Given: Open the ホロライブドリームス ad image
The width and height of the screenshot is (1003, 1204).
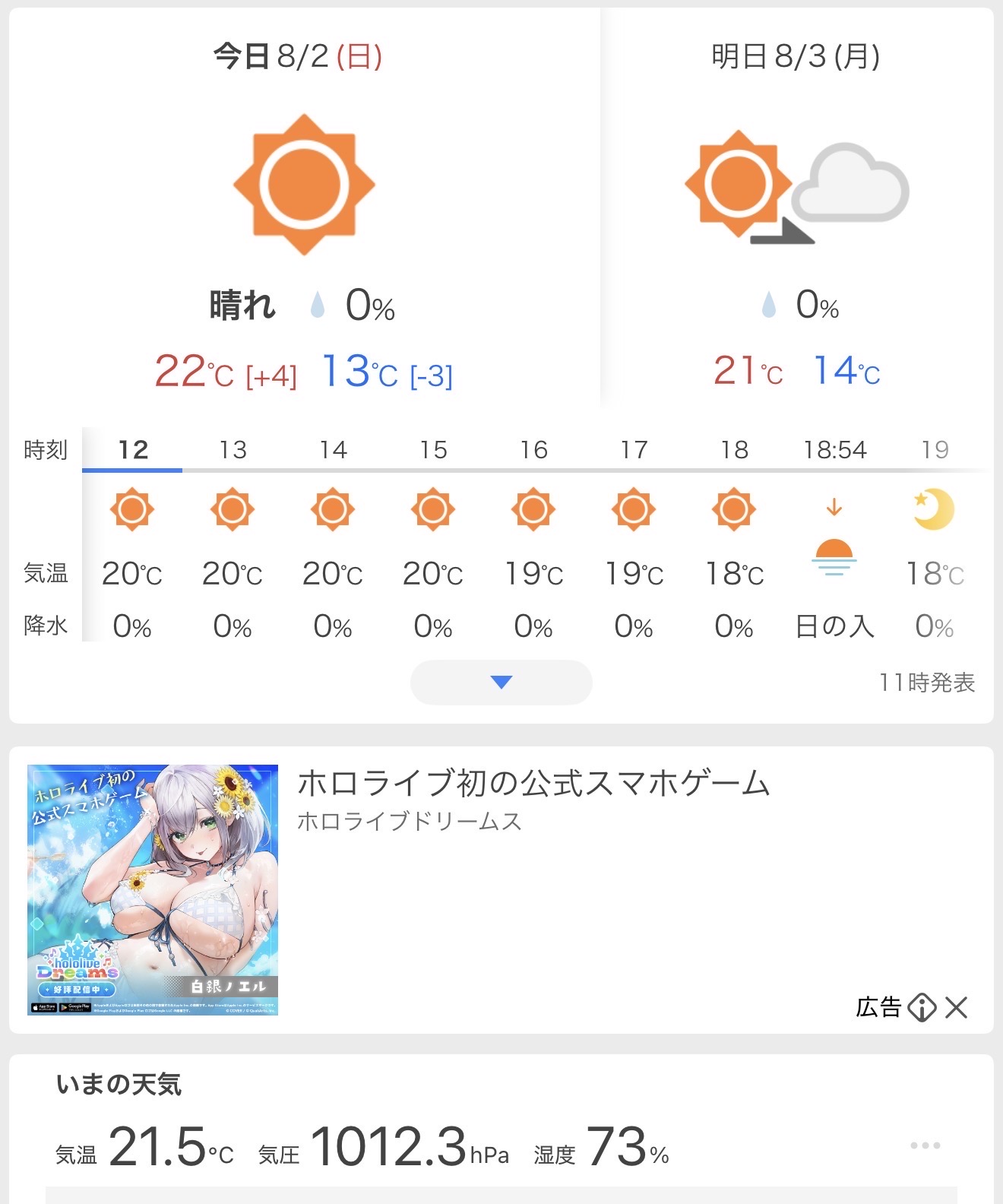Looking at the screenshot, I should (x=153, y=890).
